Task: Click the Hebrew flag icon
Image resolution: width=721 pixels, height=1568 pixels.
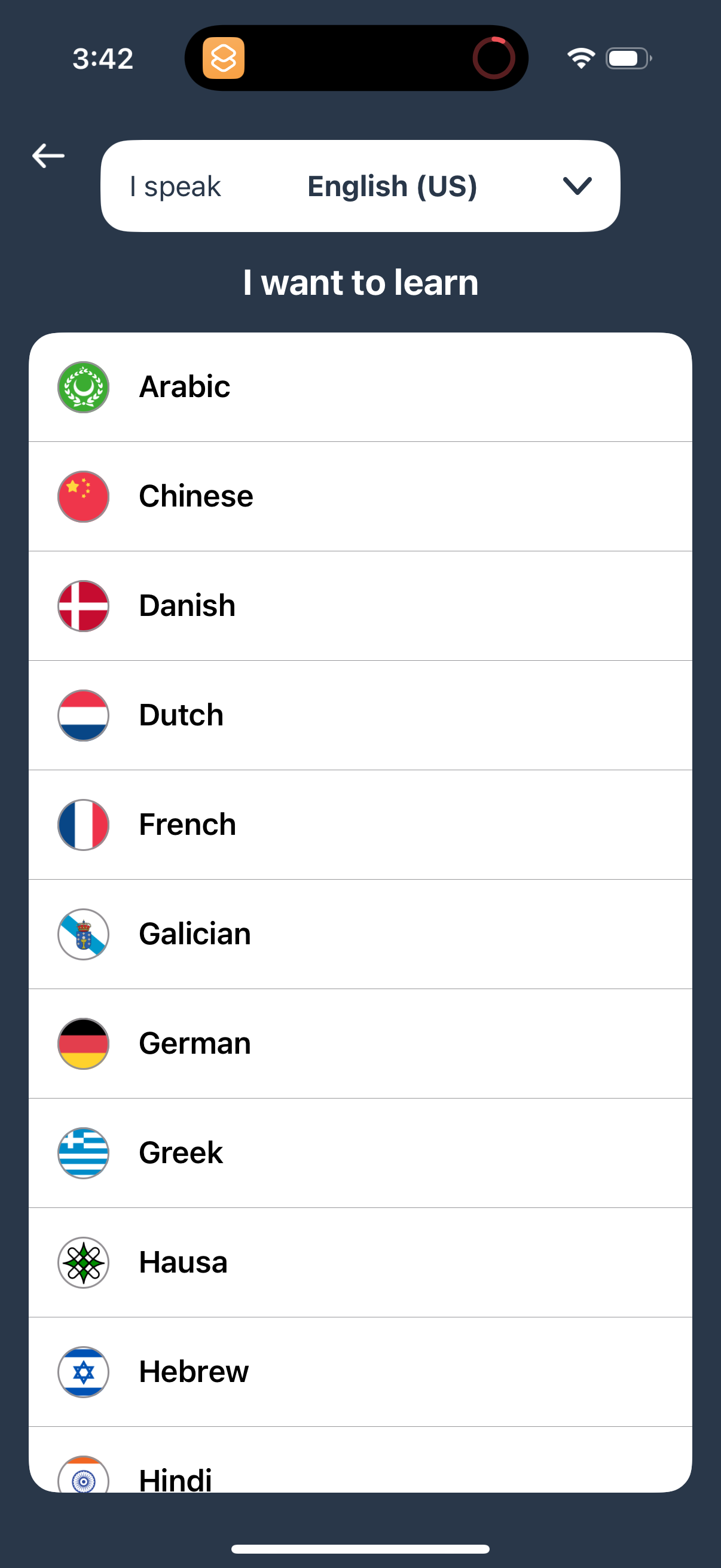Action: click(x=83, y=1372)
